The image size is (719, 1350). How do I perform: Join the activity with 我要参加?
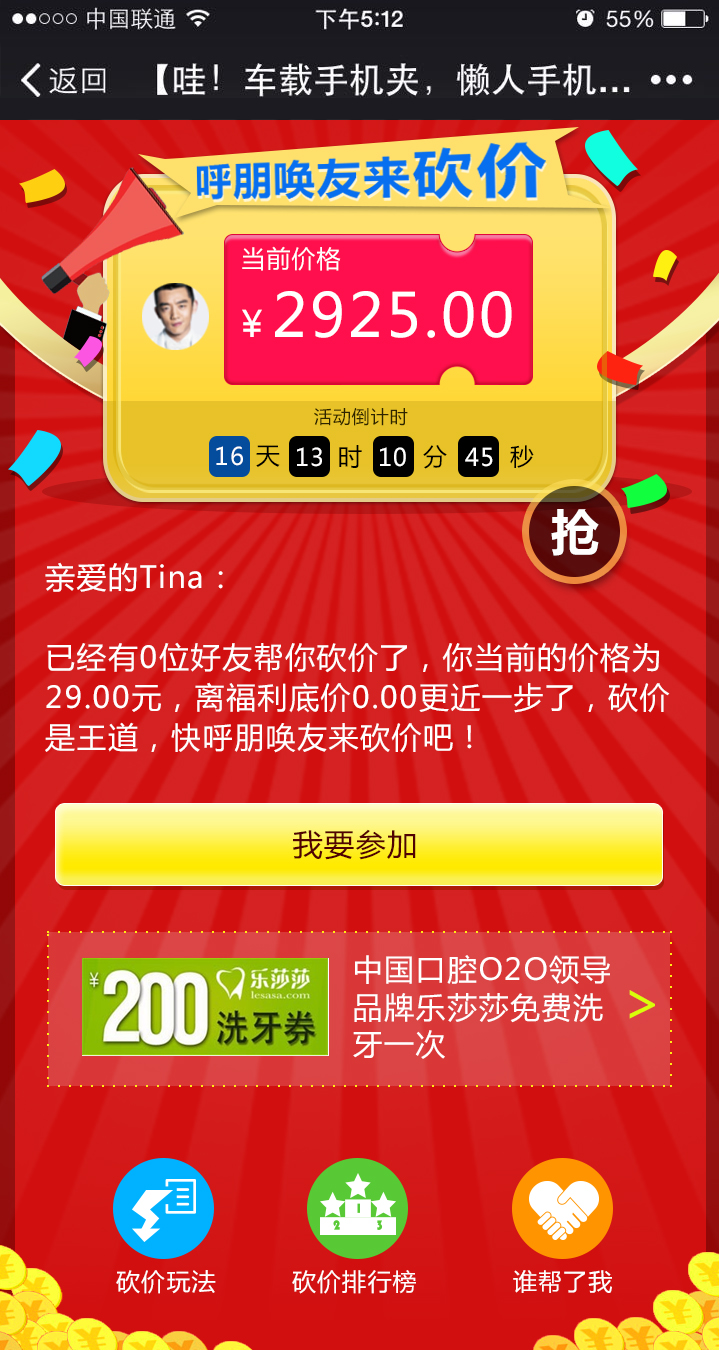click(359, 845)
